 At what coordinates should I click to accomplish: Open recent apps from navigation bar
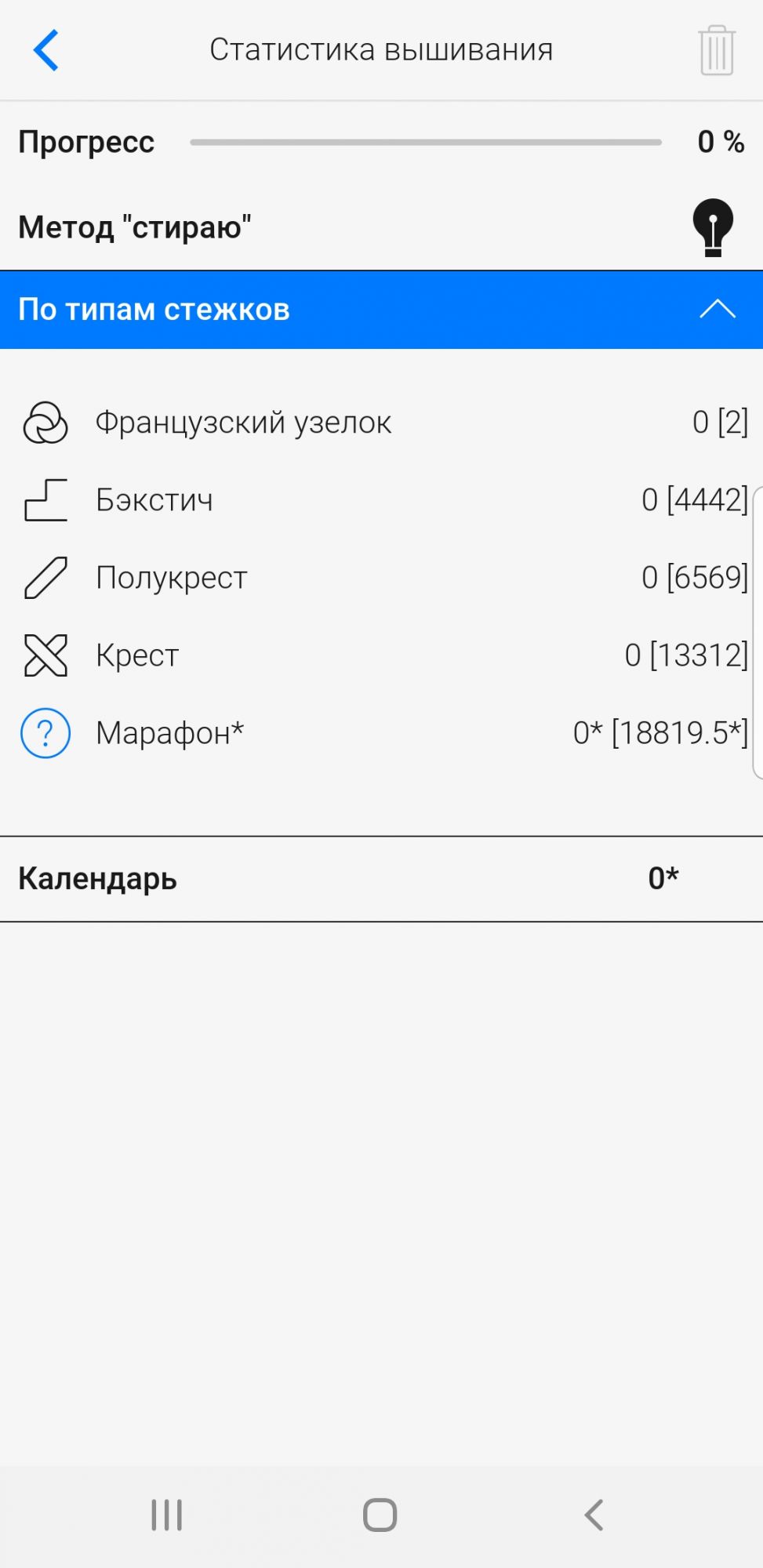pos(167,1515)
